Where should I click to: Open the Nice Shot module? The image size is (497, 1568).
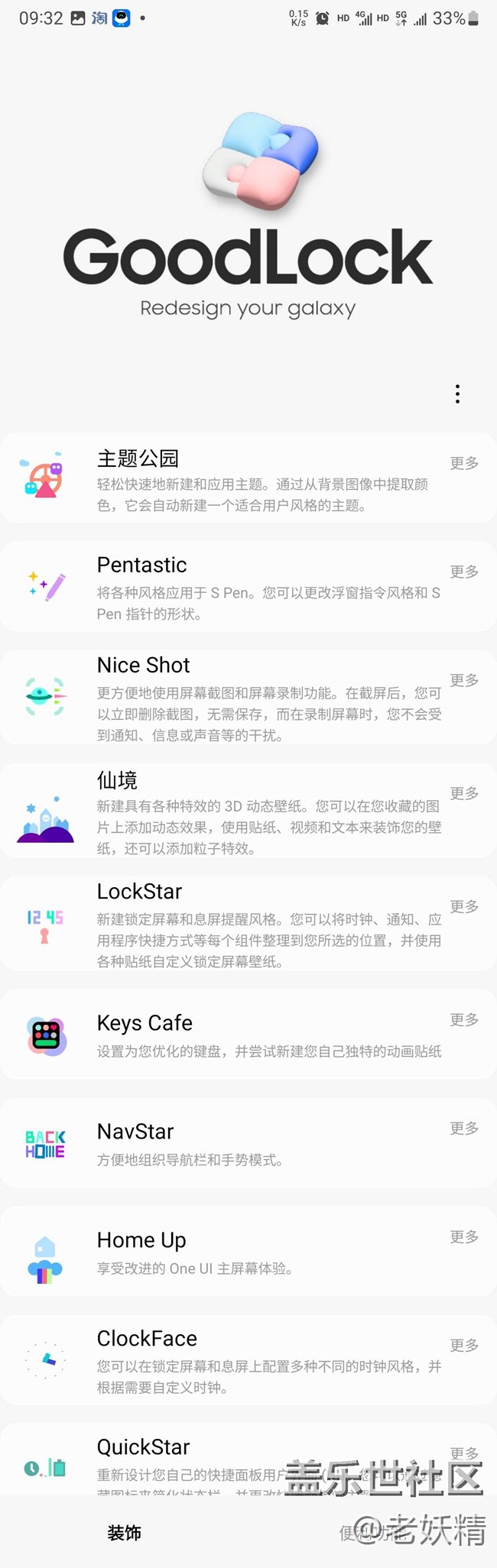click(229, 698)
